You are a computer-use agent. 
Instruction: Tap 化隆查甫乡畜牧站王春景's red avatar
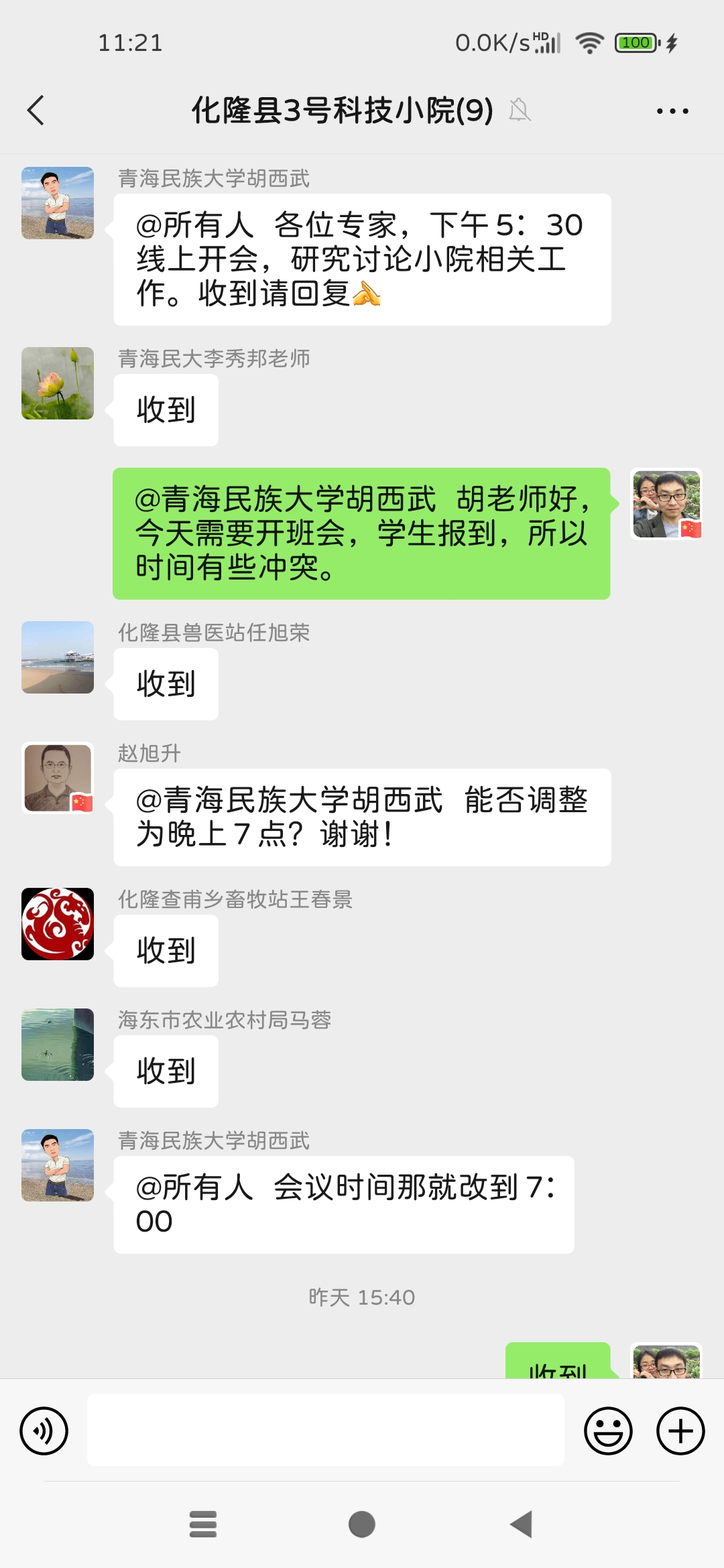[58, 924]
